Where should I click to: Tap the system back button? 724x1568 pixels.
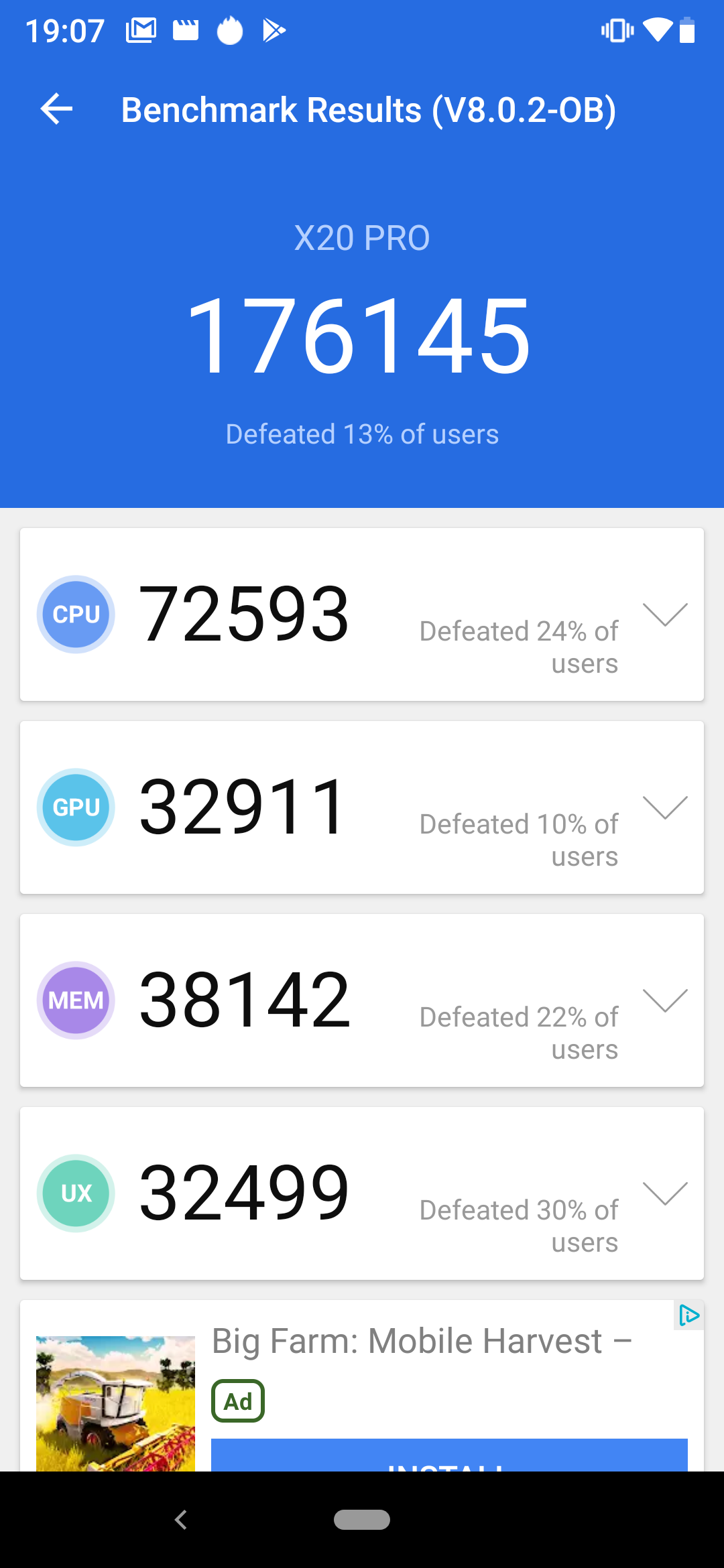pos(181,1519)
